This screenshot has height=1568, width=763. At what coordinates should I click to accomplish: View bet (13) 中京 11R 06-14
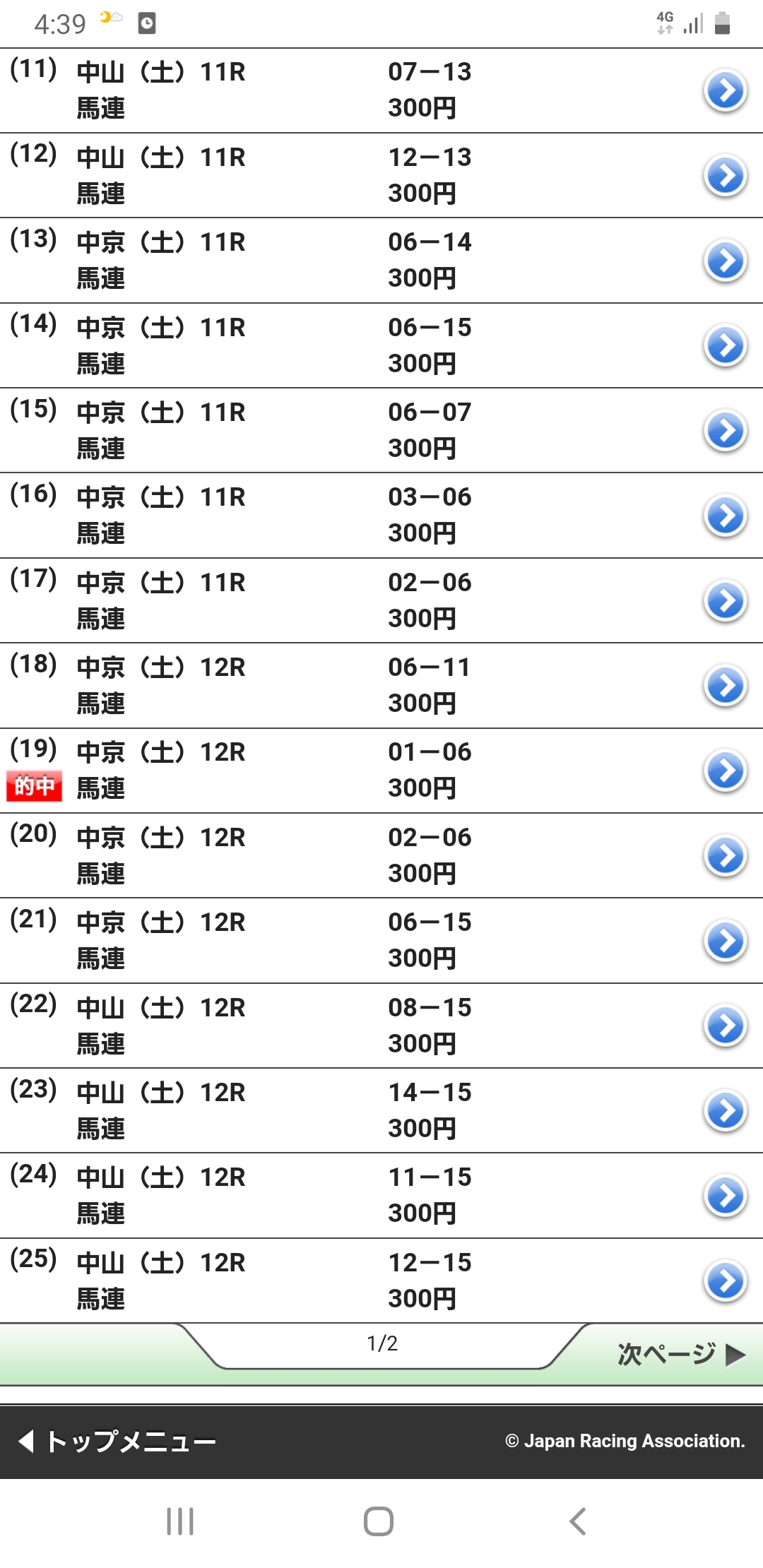pos(381,261)
